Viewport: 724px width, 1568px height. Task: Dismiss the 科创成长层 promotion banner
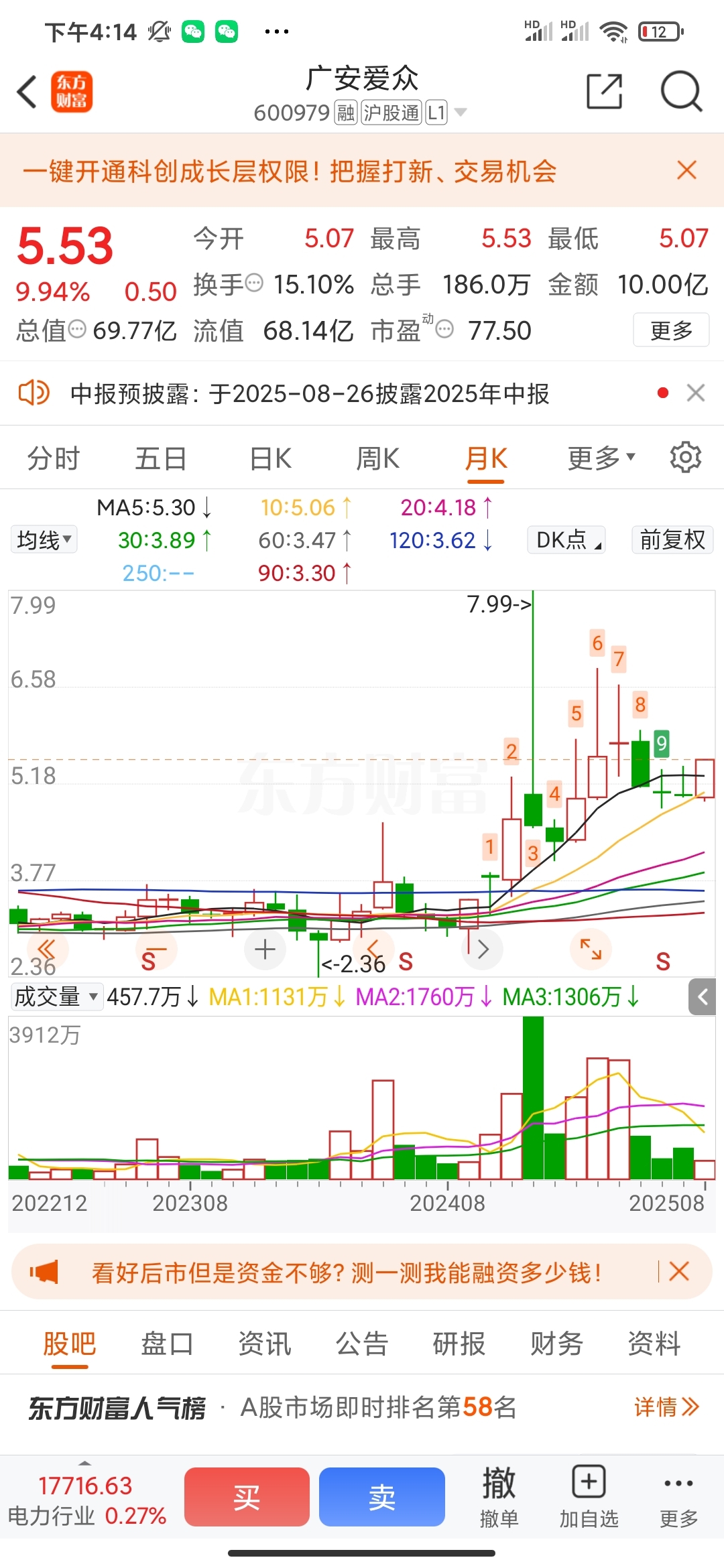[x=687, y=170]
